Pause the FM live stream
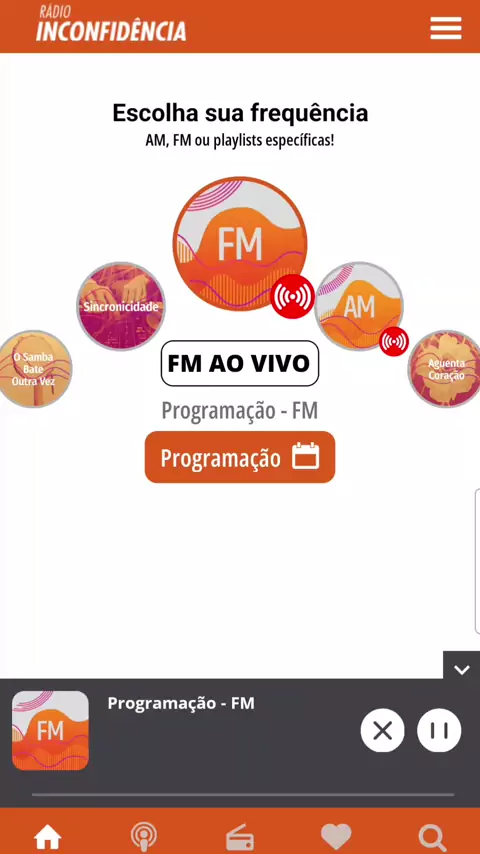 pos(439,730)
